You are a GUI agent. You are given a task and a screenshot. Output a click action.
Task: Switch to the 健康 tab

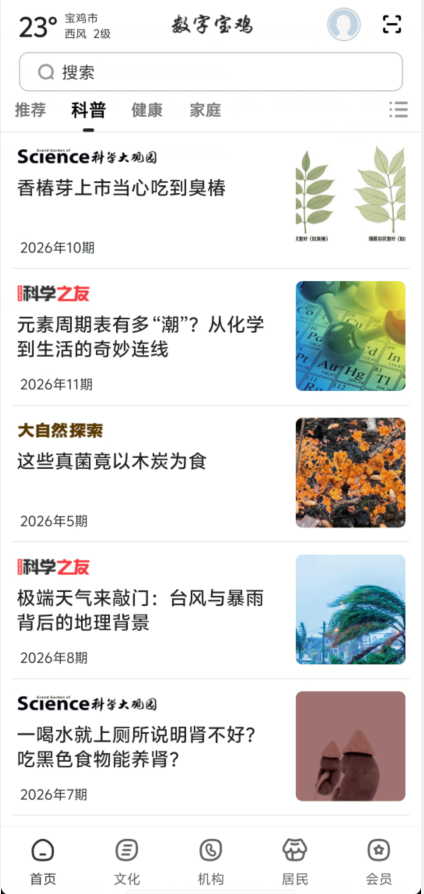pos(147,109)
